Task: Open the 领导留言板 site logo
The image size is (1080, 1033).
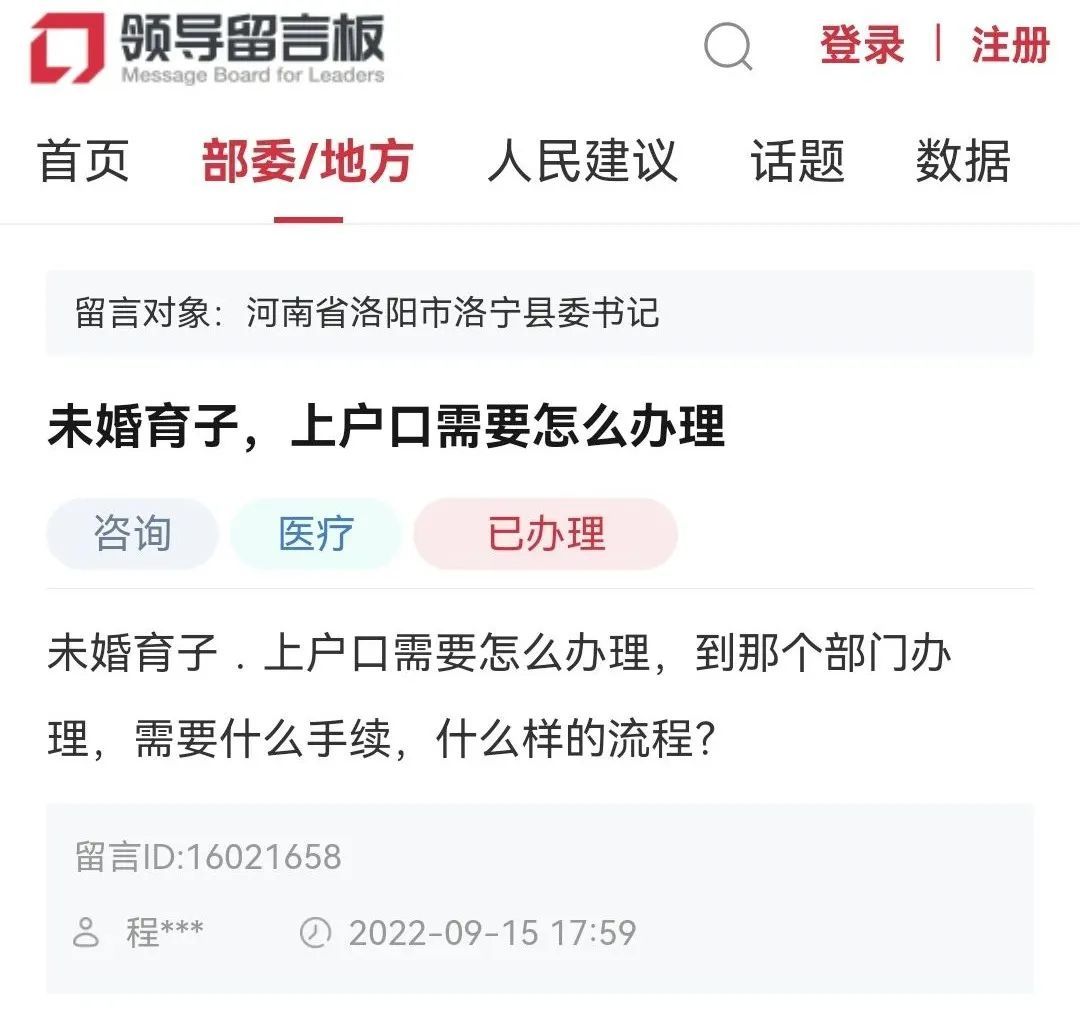Action: pyautogui.click(x=207, y=47)
